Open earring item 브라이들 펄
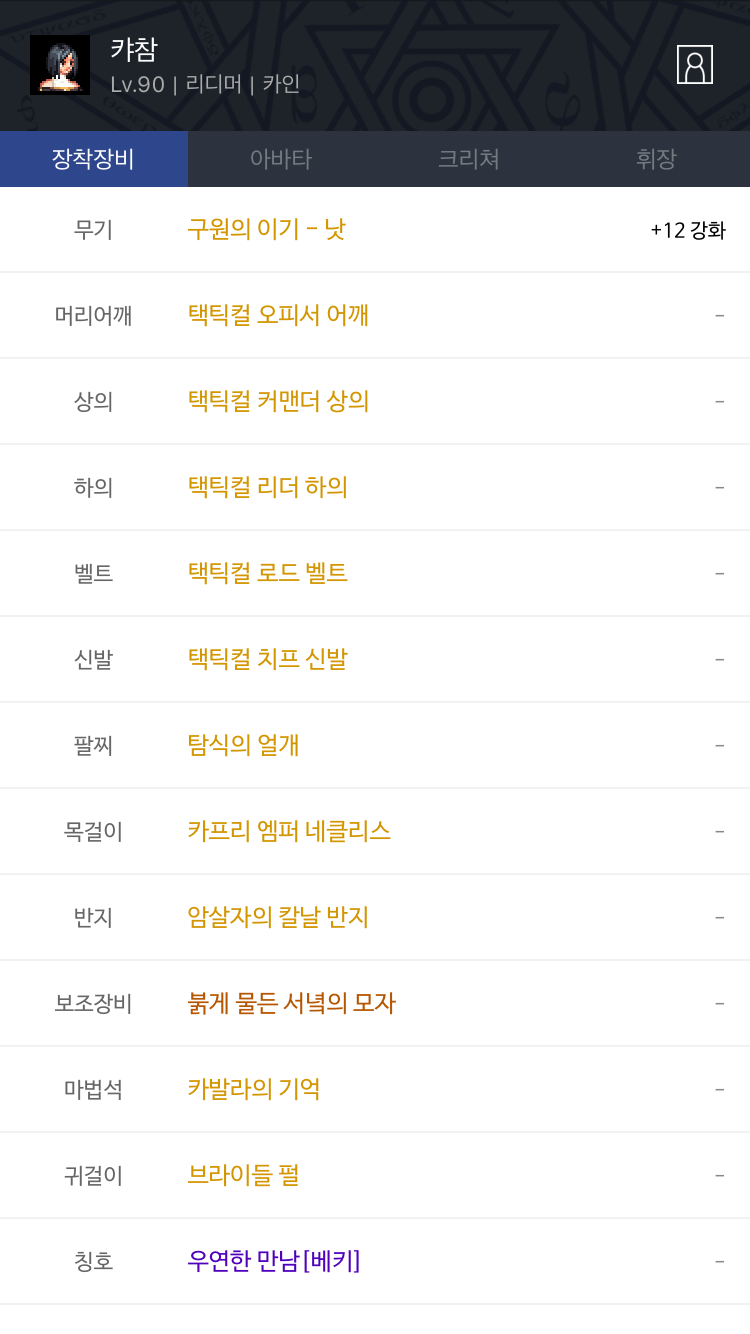The image size is (750, 1334). click(243, 1175)
